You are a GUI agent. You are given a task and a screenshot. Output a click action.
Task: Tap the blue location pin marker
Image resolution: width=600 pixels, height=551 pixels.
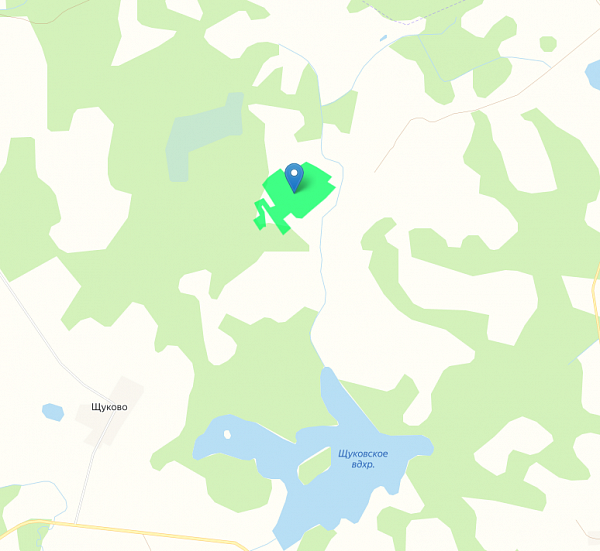pyautogui.click(x=294, y=175)
